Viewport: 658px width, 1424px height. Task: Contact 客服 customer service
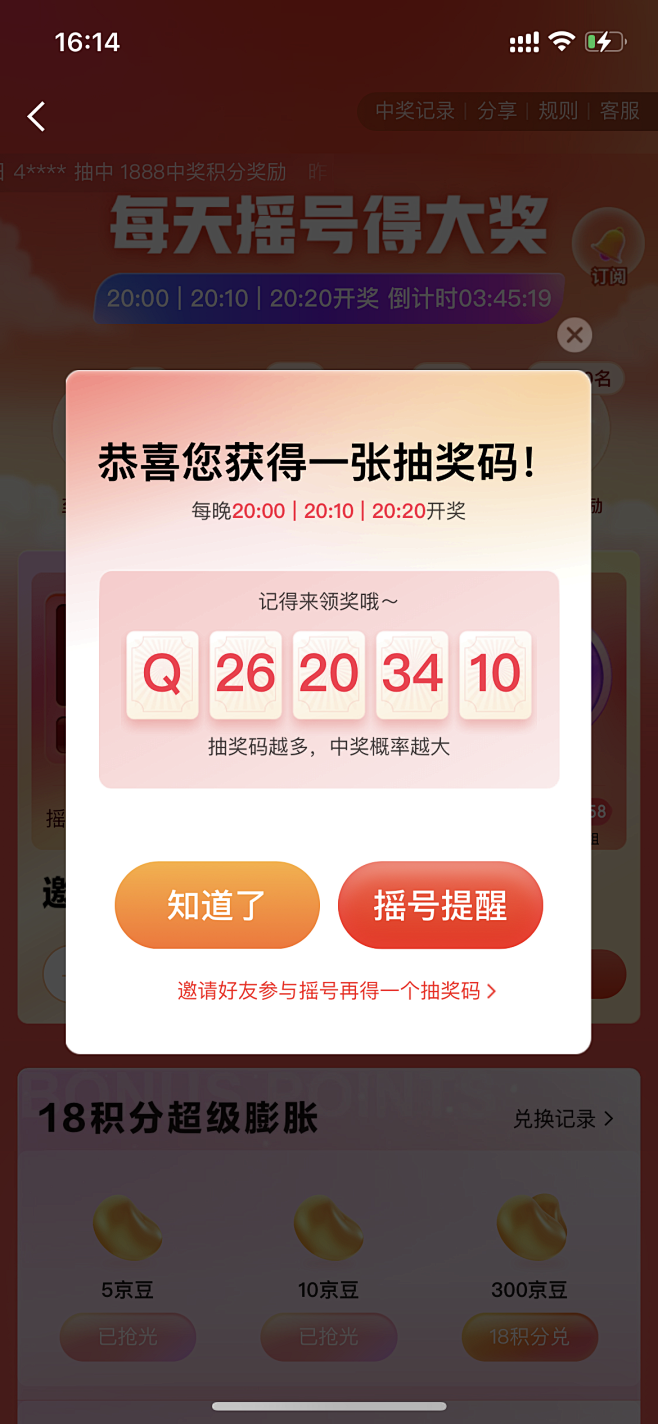click(619, 111)
